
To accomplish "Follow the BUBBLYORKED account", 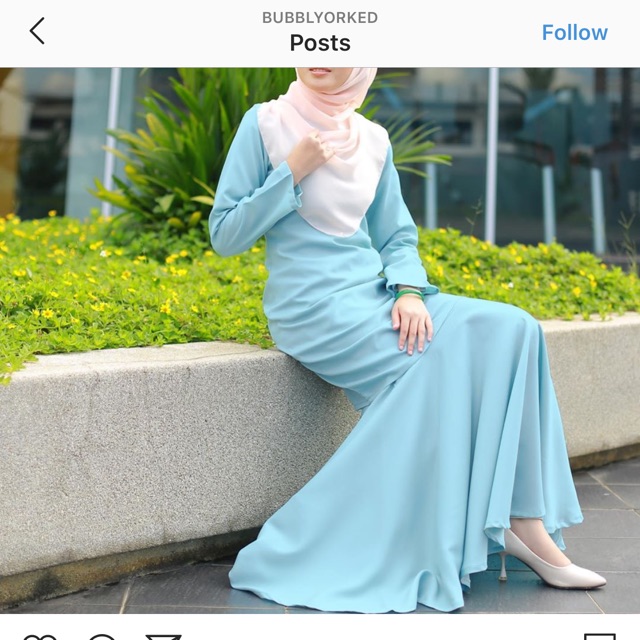I will coord(574,32).
